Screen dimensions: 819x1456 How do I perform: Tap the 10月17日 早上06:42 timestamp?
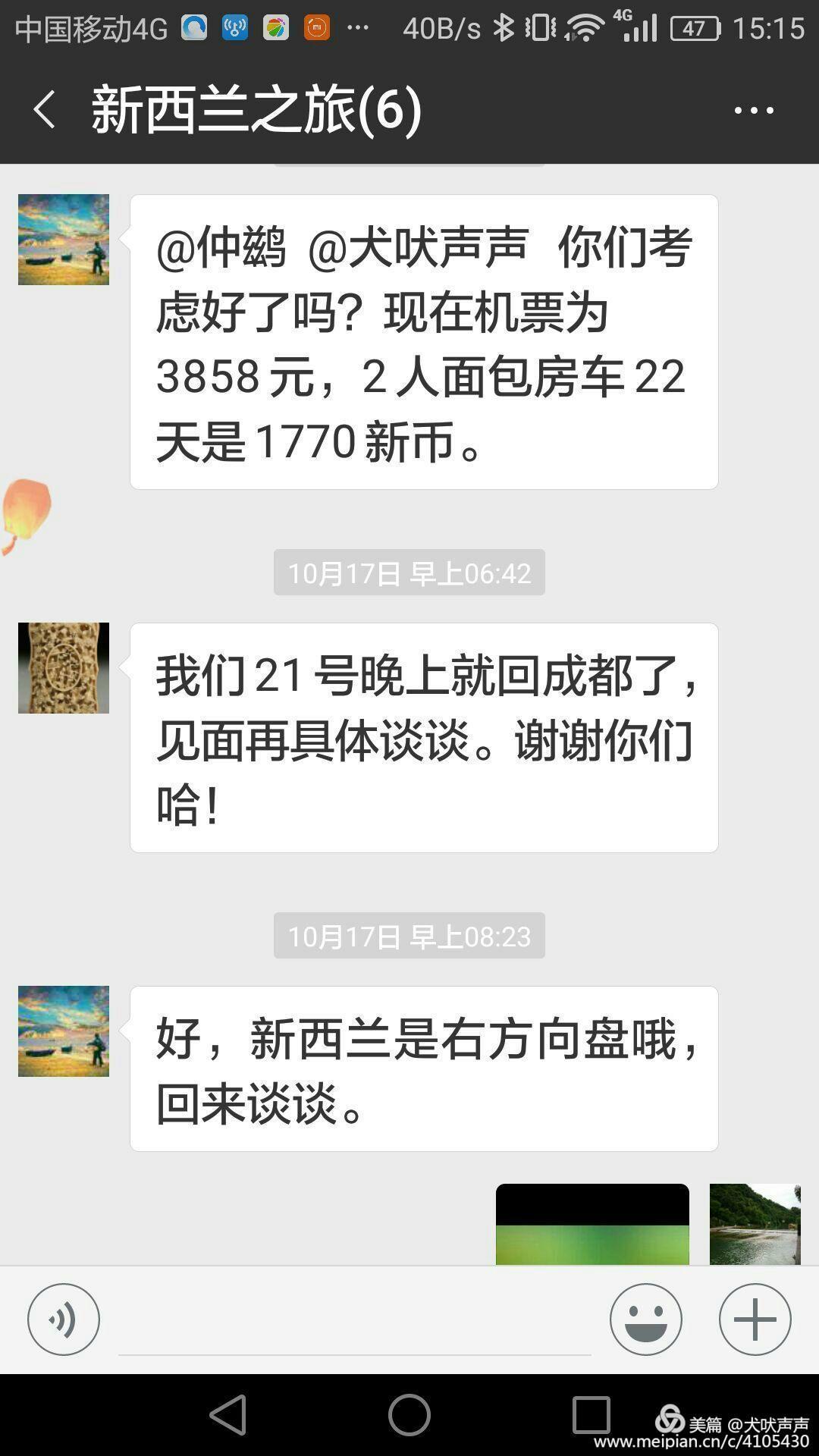coord(409,574)
